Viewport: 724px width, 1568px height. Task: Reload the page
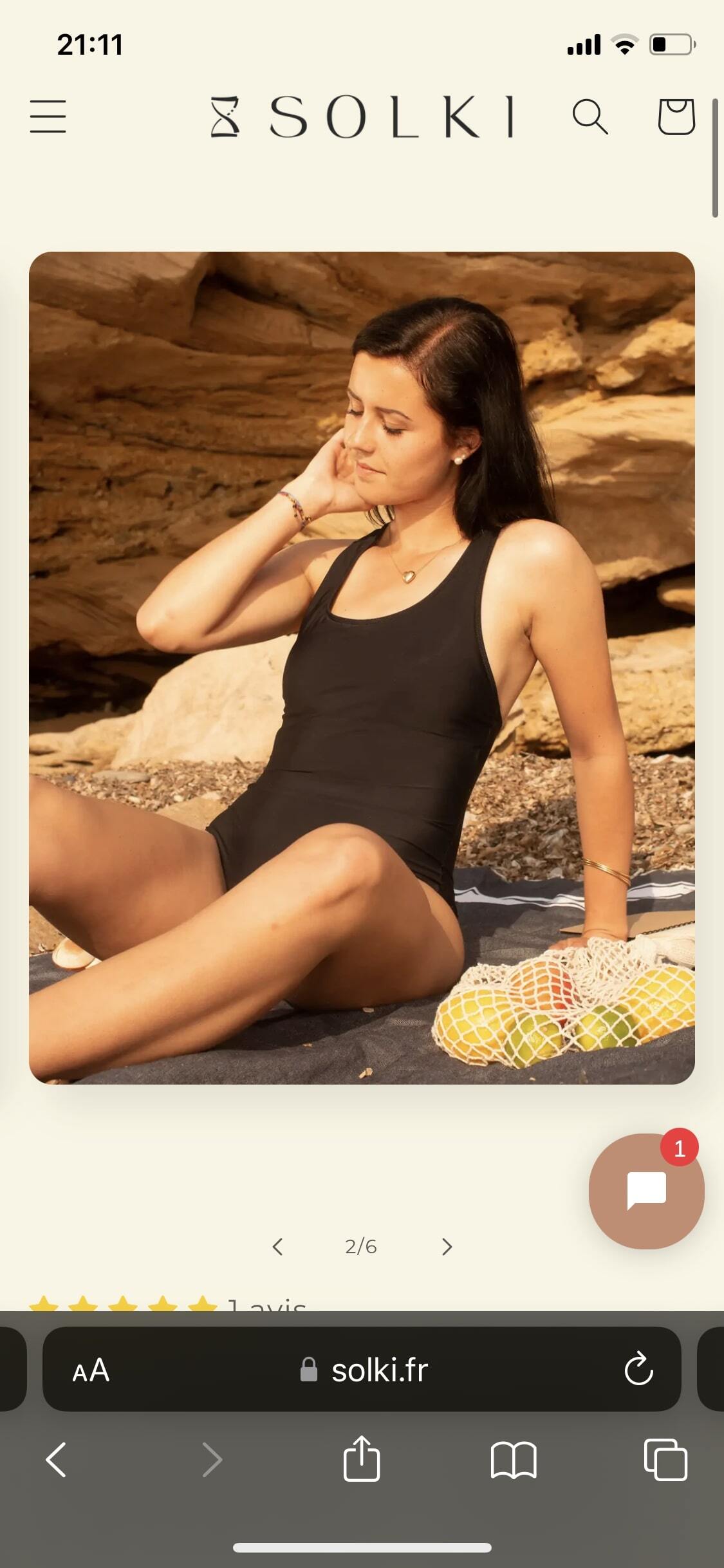tap(638, 1369)
